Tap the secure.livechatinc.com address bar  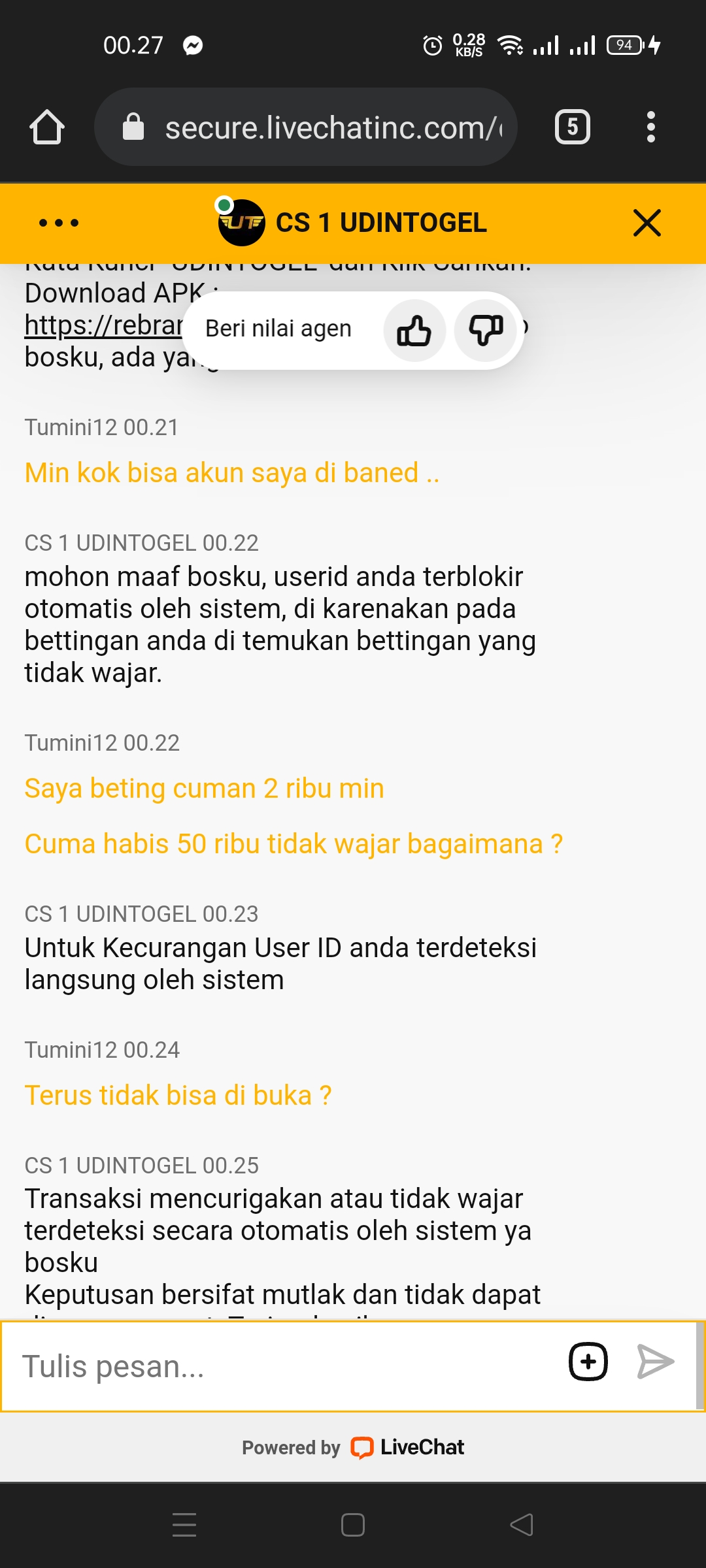[306, 127]
